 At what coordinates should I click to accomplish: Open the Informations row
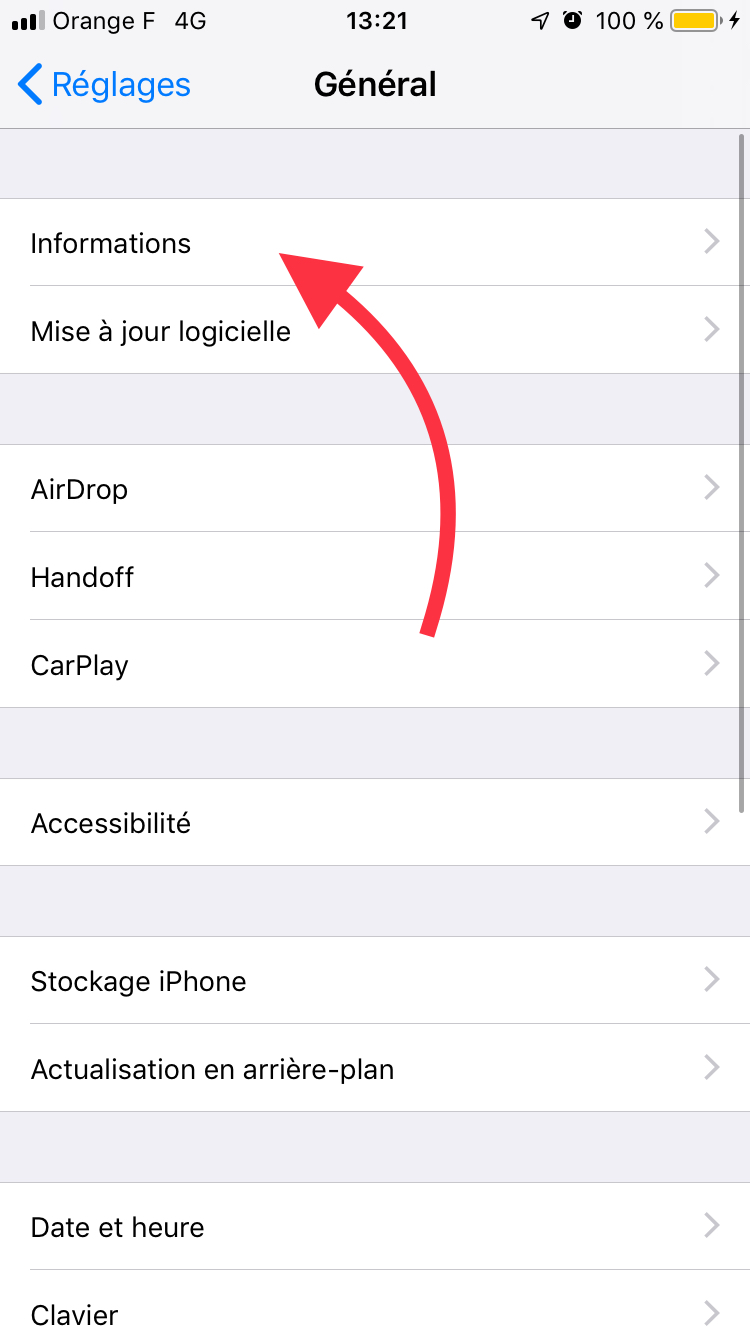click(375, 243)
